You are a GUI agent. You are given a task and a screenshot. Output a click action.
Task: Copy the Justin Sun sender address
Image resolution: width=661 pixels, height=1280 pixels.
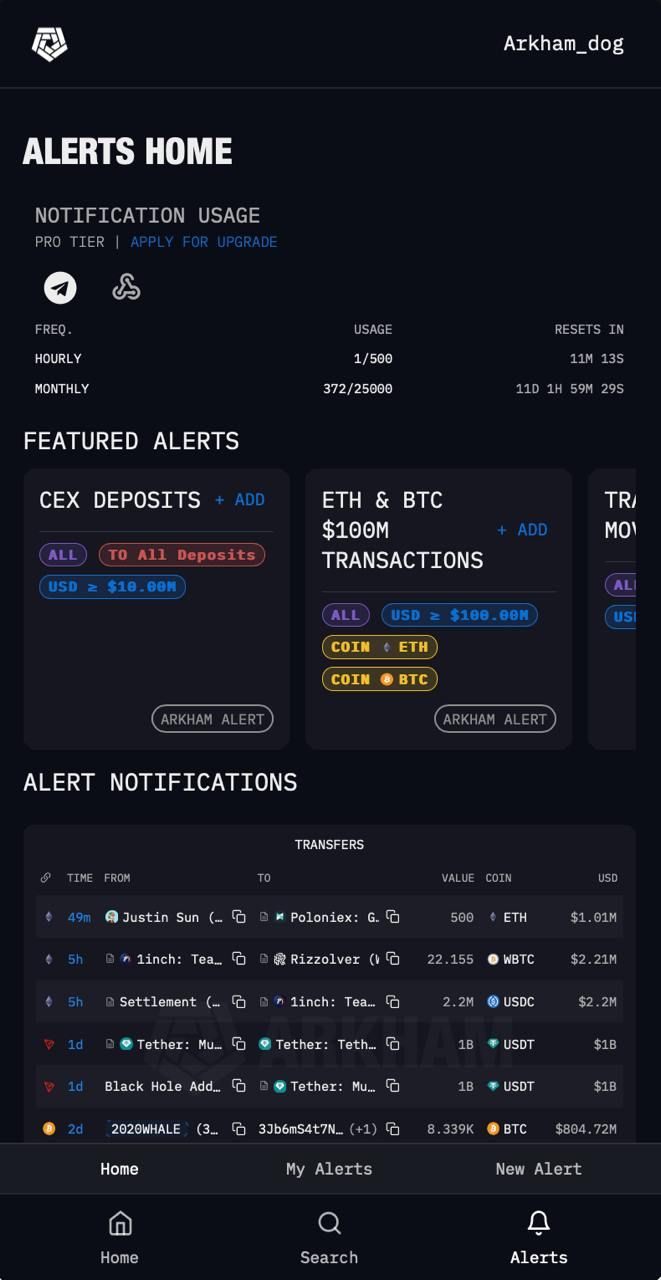coord(239,917)
